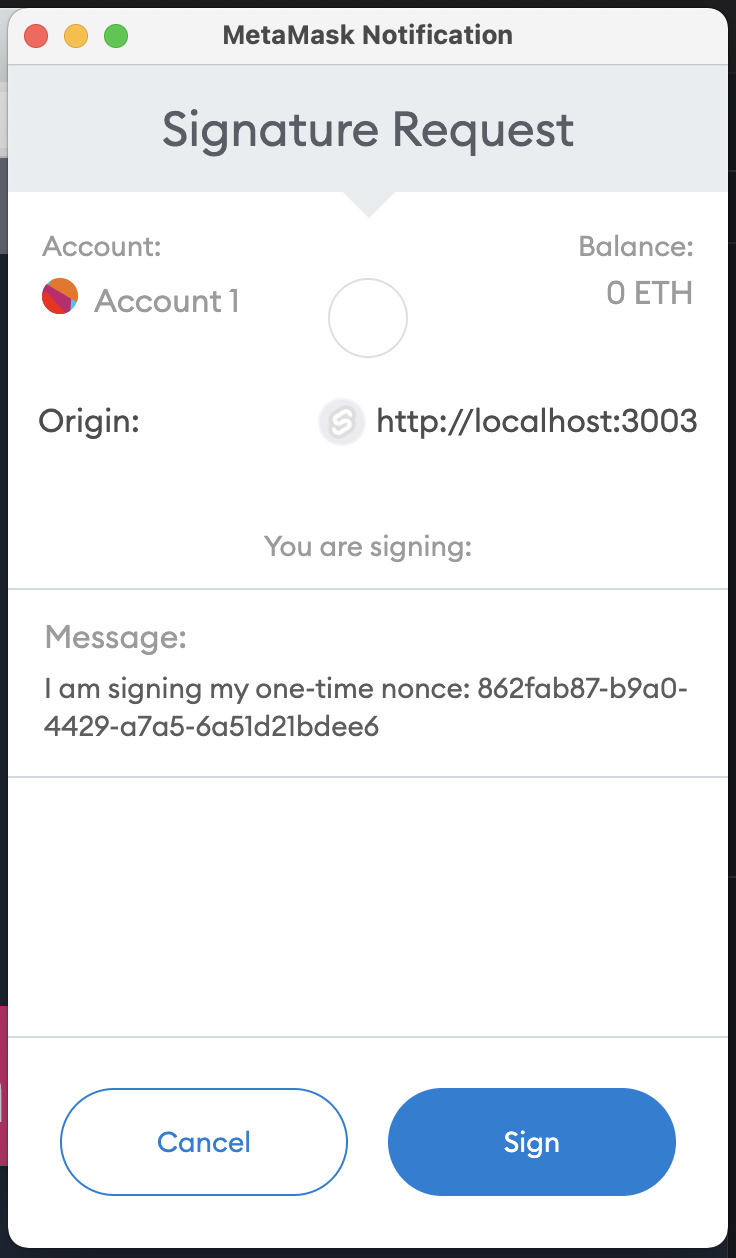Minimize the MetaMask Notification window
Image resolution: width=736 pixels, height=1258 pixels.
76,37
